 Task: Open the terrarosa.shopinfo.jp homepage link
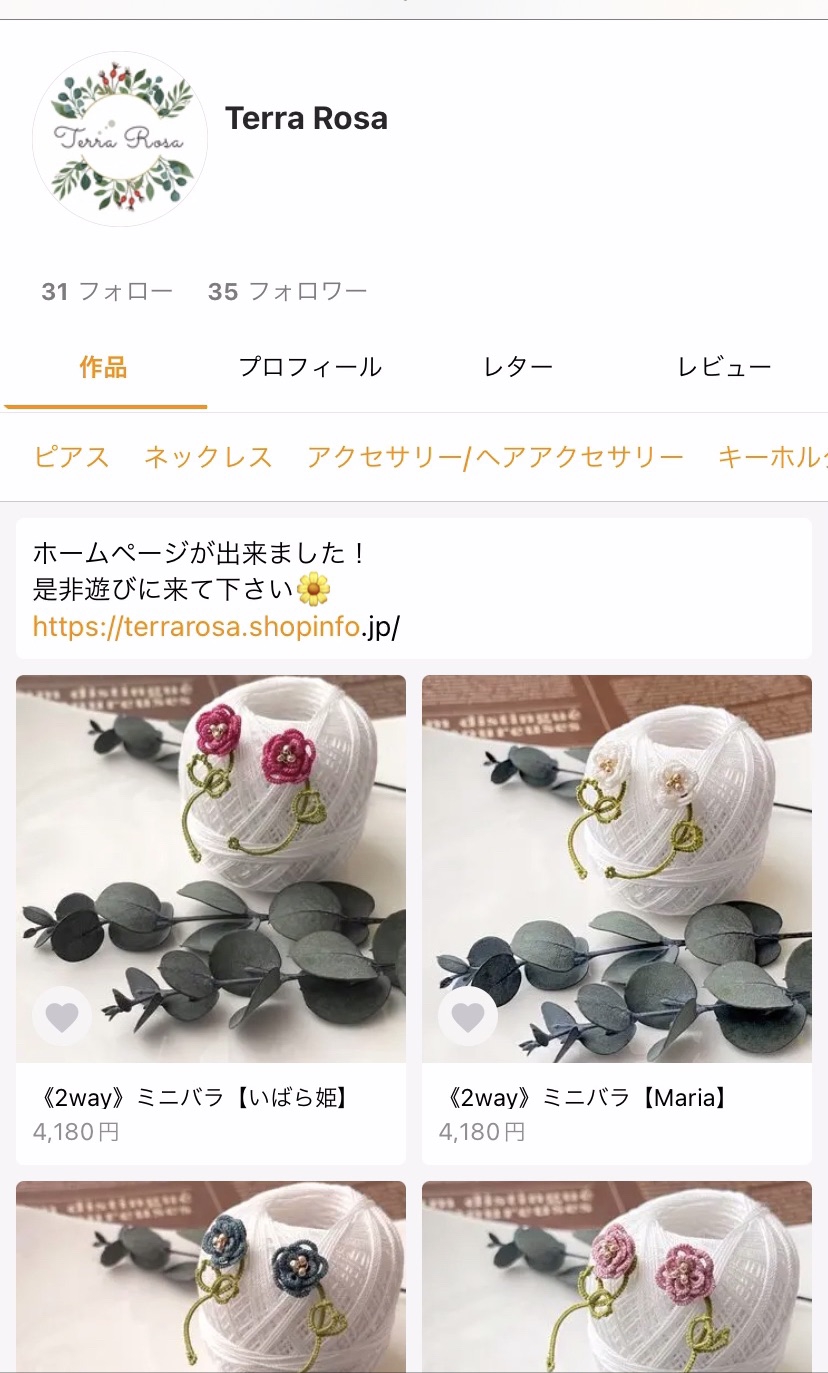click(216, 627)
